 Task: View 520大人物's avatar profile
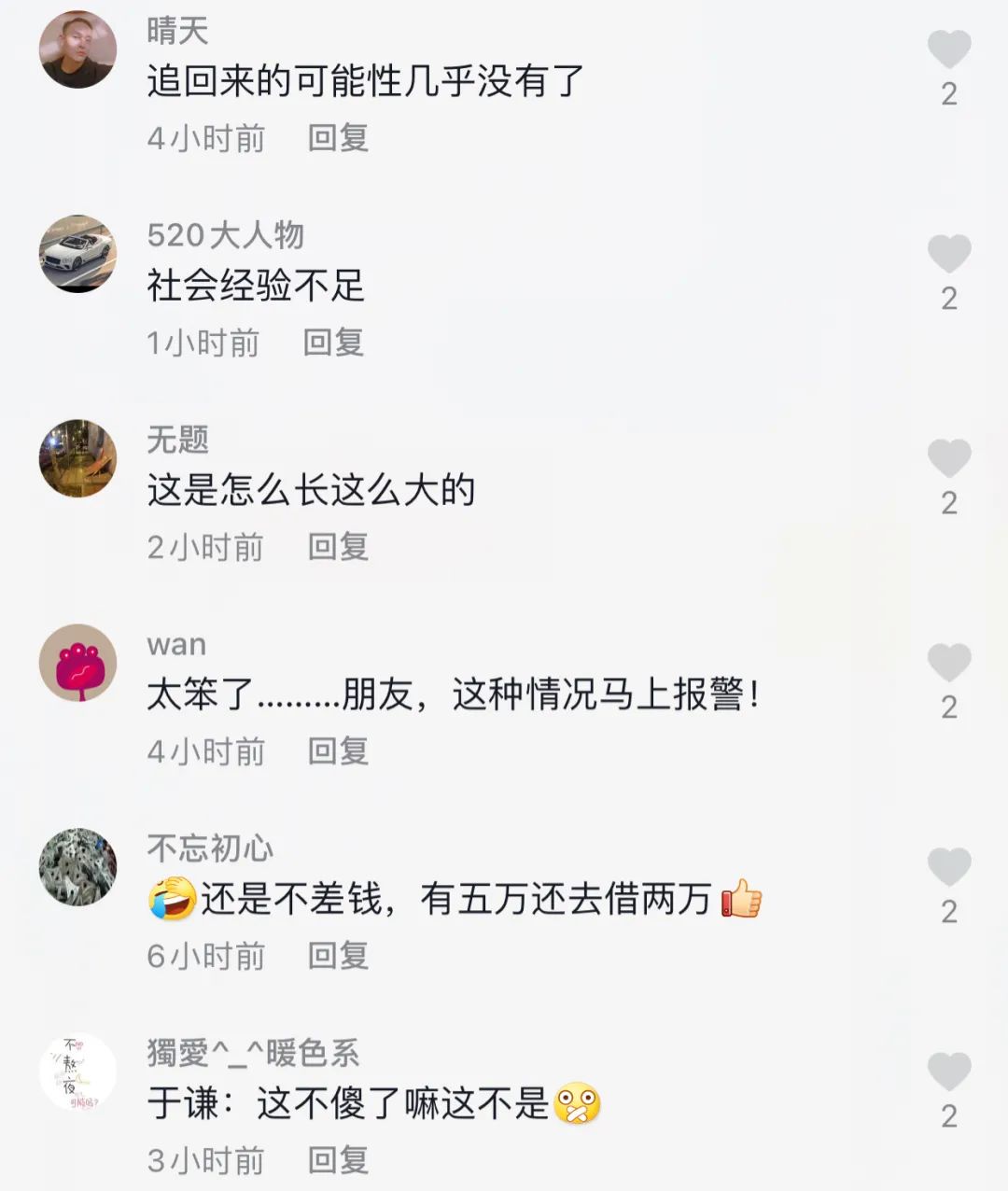tap(77, 254)
